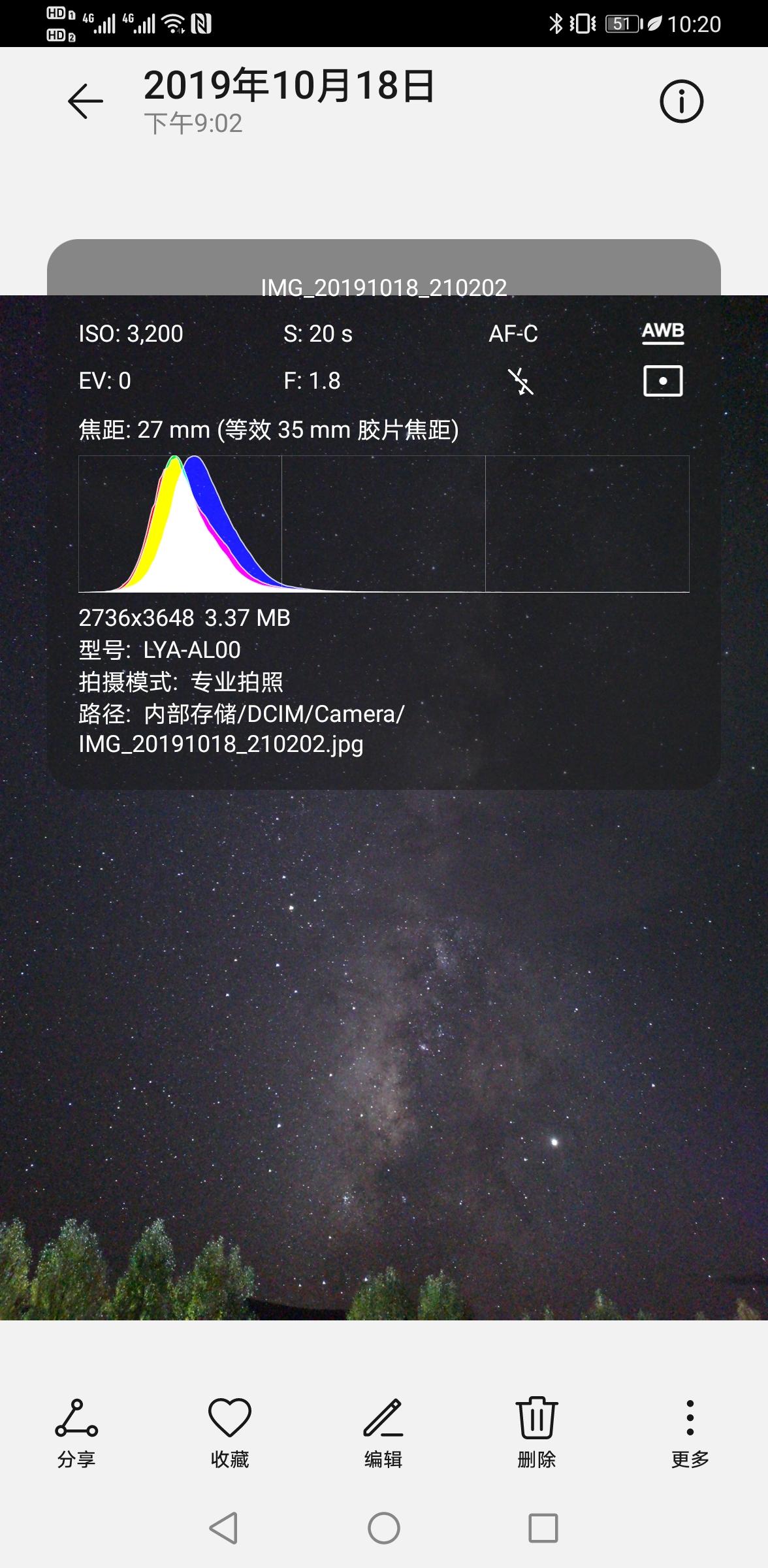Add photo to favorites with 收藏

click(x=230, y=1431)
